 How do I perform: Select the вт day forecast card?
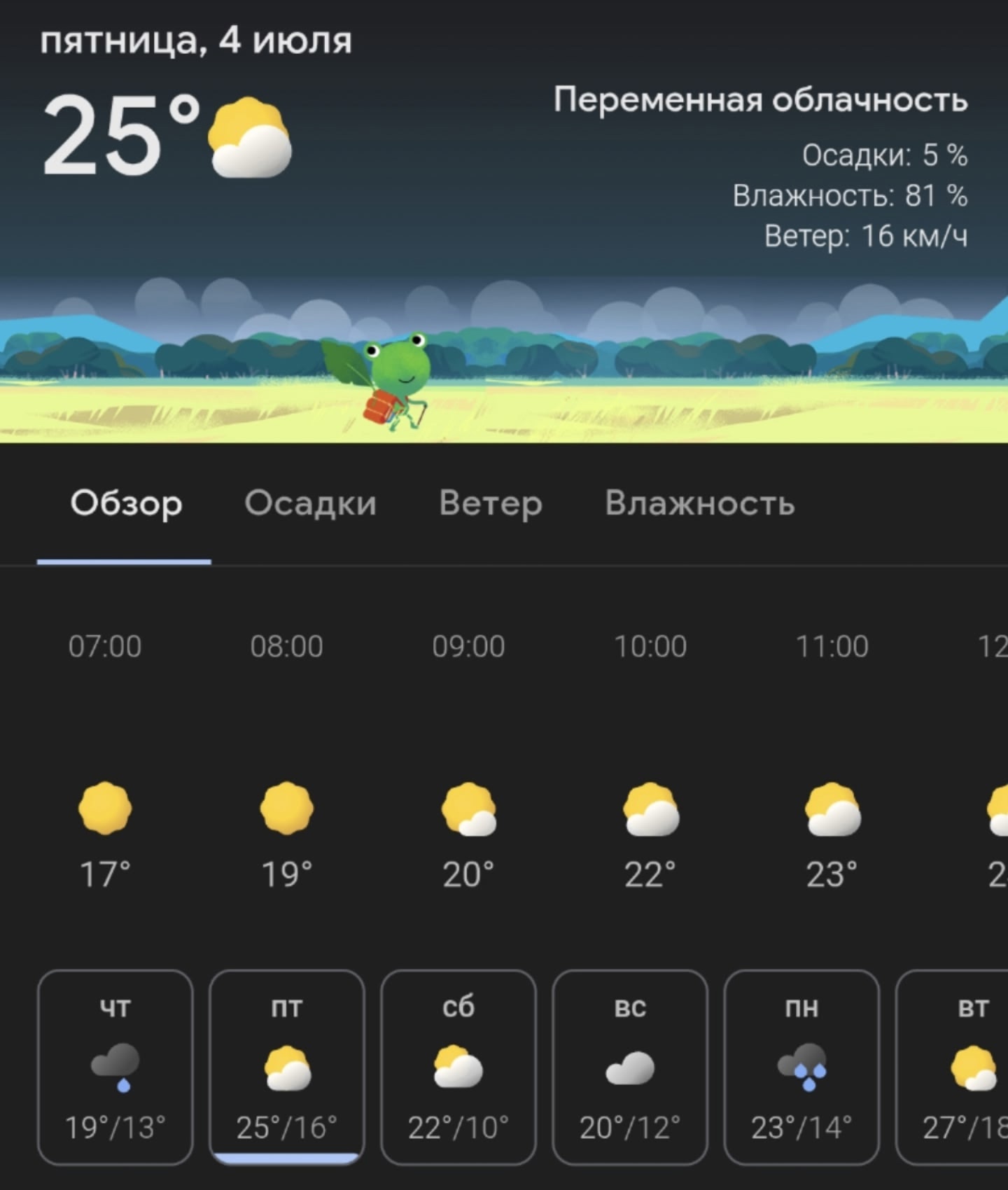962,1067
